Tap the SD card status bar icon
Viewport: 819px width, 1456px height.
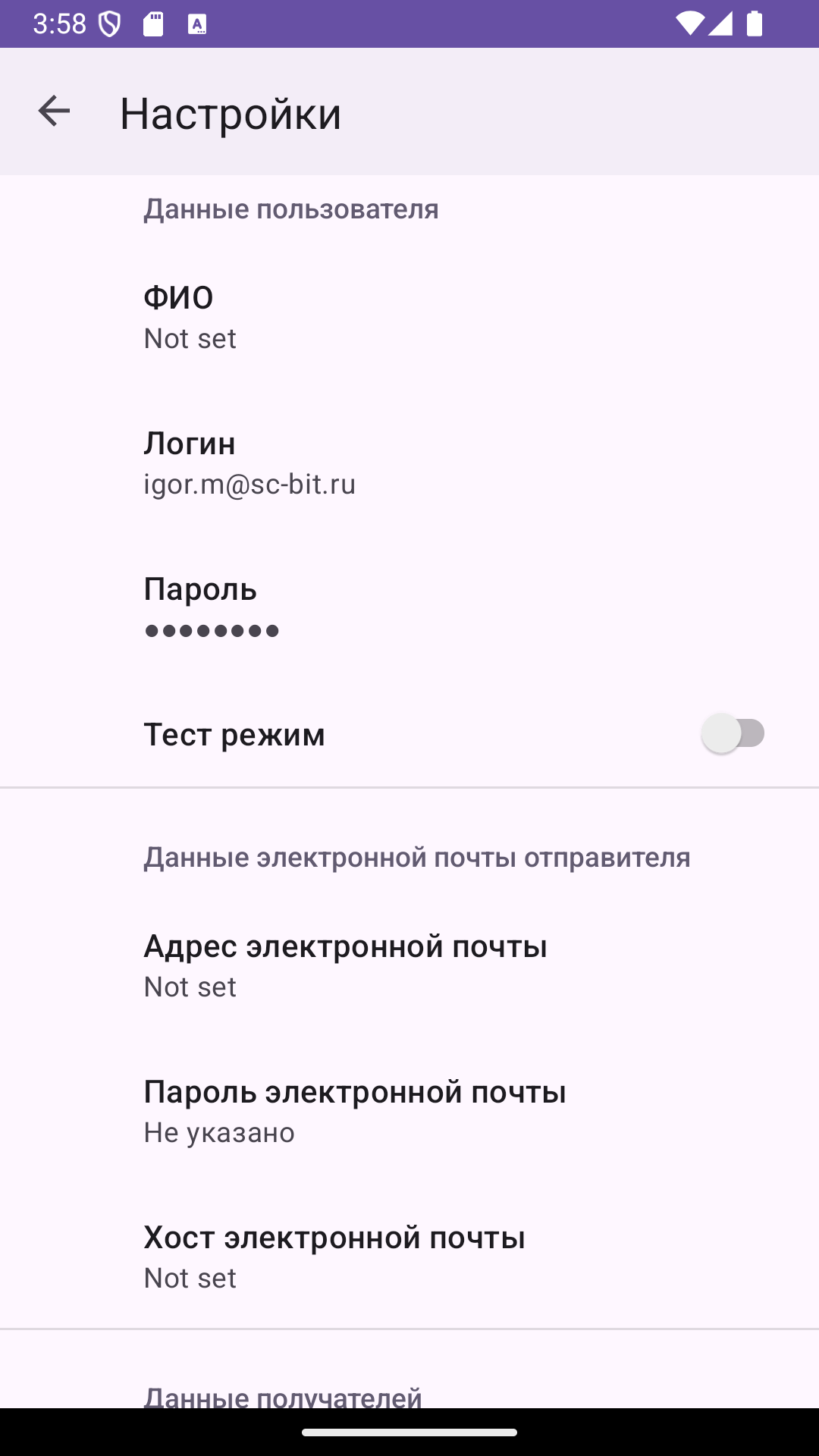154,23
